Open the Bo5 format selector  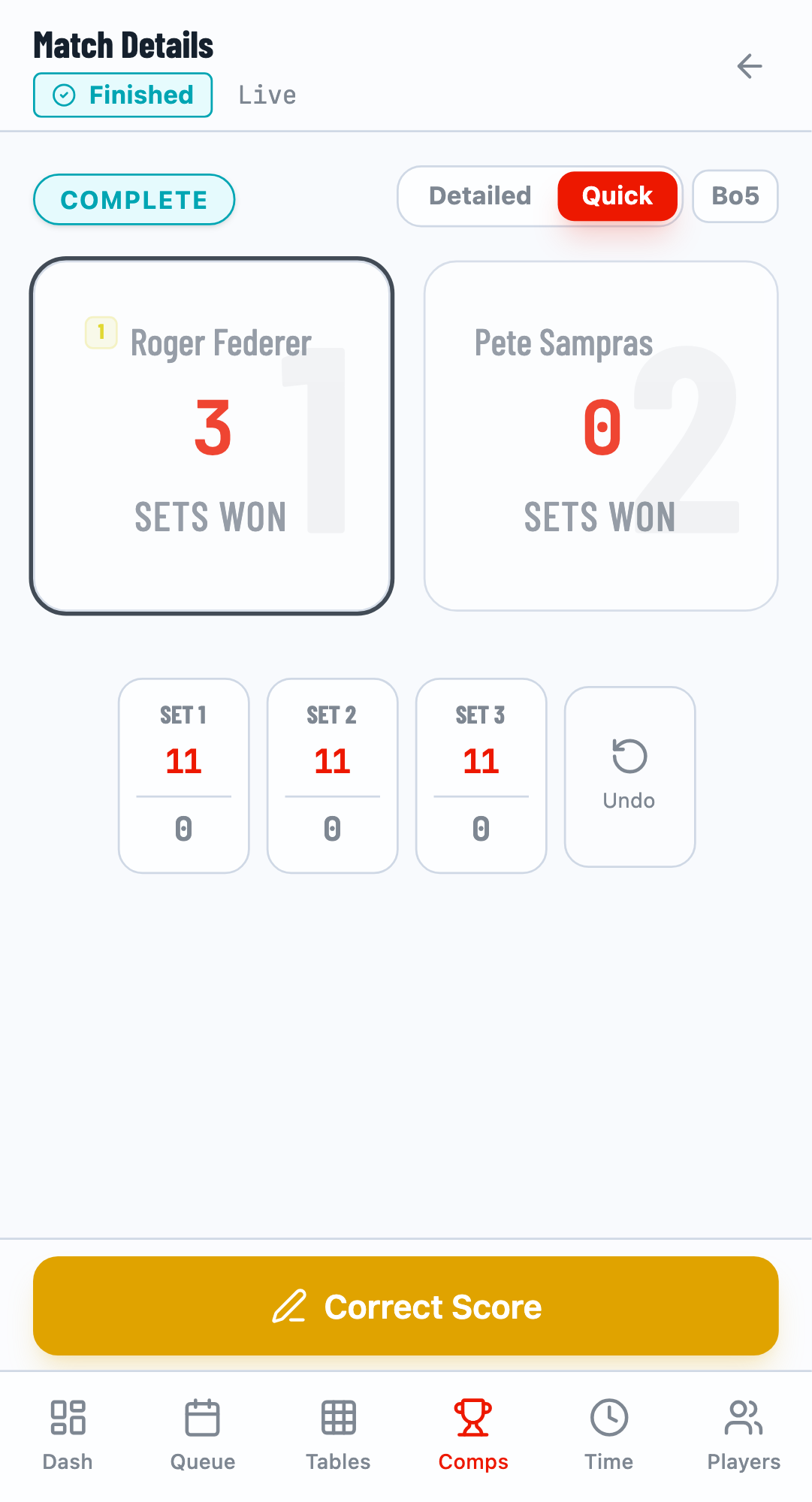coord(735,196)
